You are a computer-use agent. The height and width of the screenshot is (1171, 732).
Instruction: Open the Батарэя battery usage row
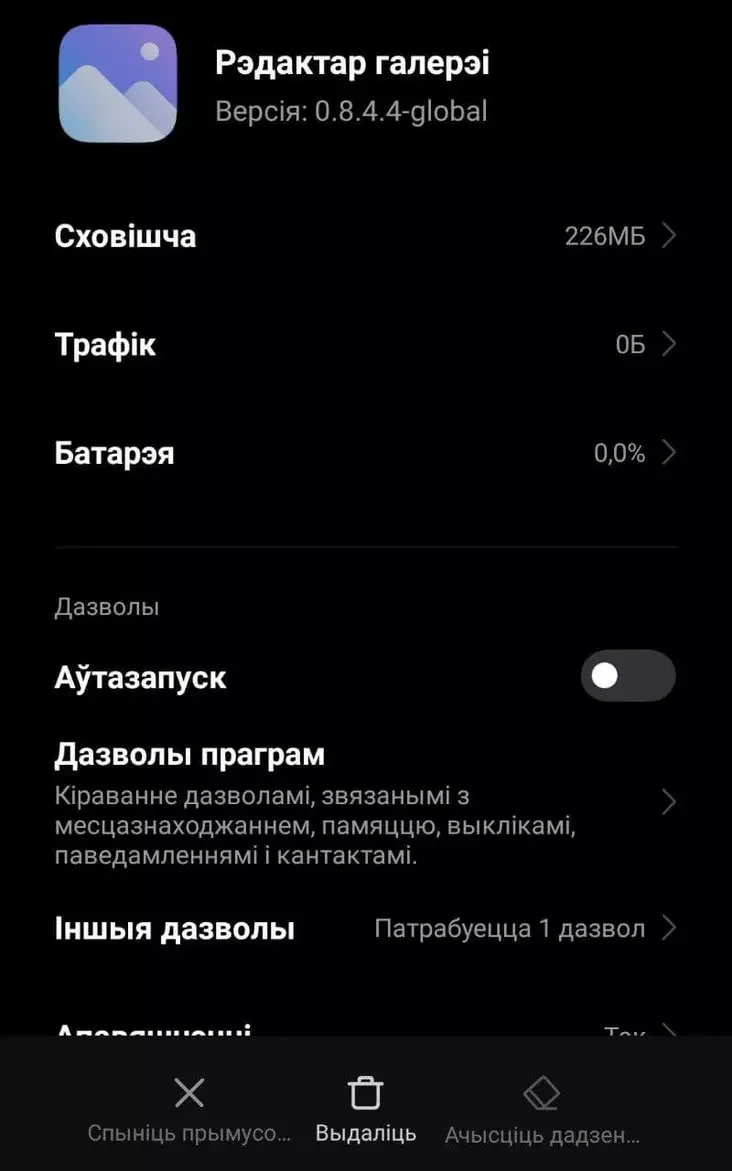[x=365, y=453]
